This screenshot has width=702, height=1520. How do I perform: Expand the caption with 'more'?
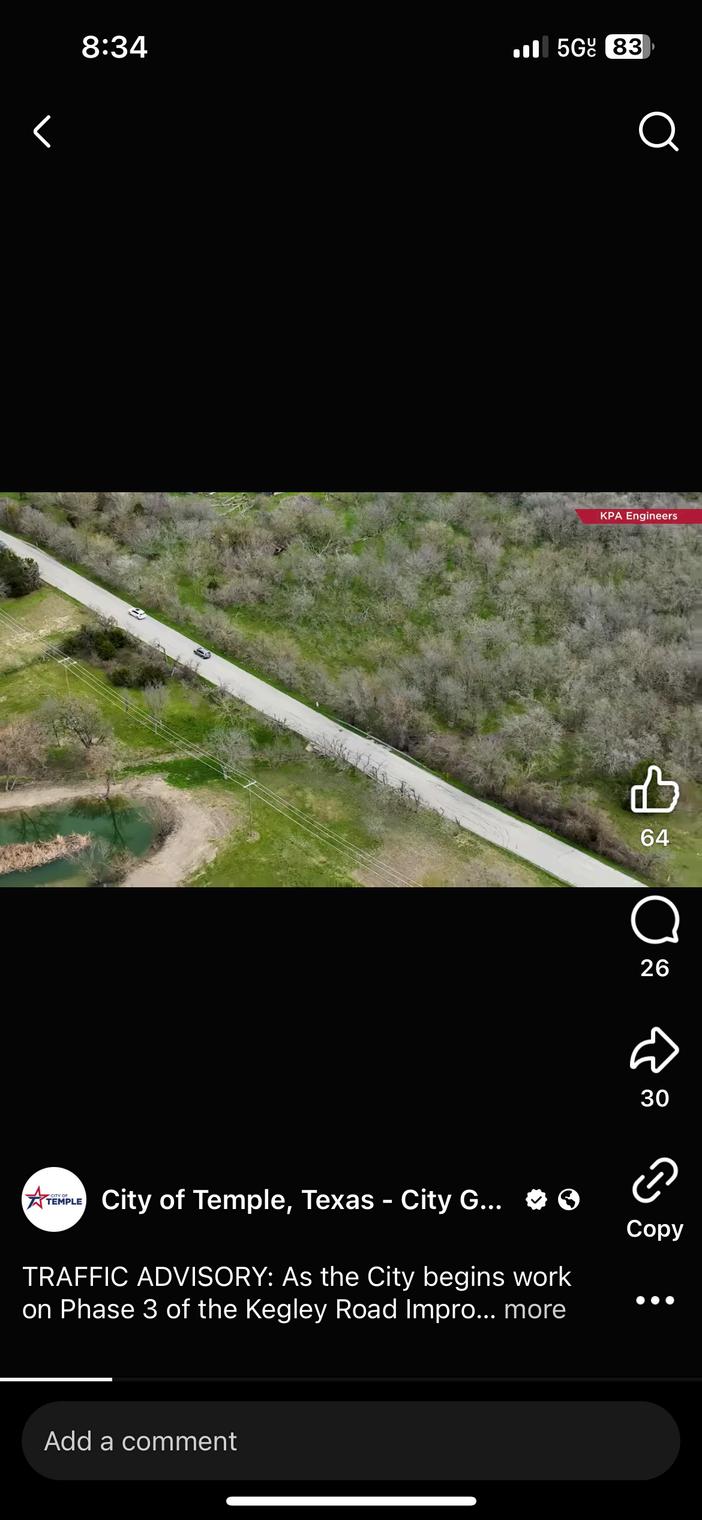coord(535,1309)
